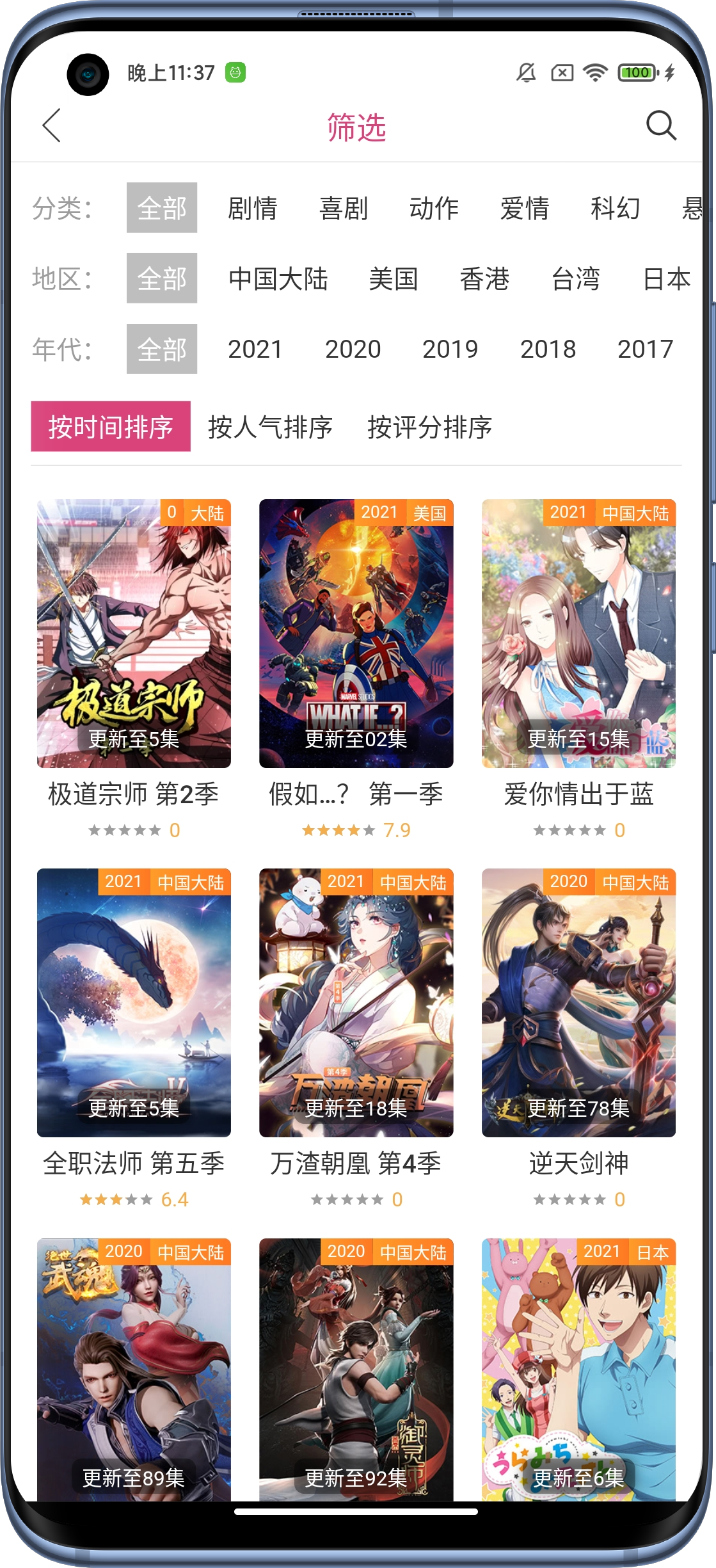
Task: Switch to 按人气排序 sorting
Action: click(270, 427)
